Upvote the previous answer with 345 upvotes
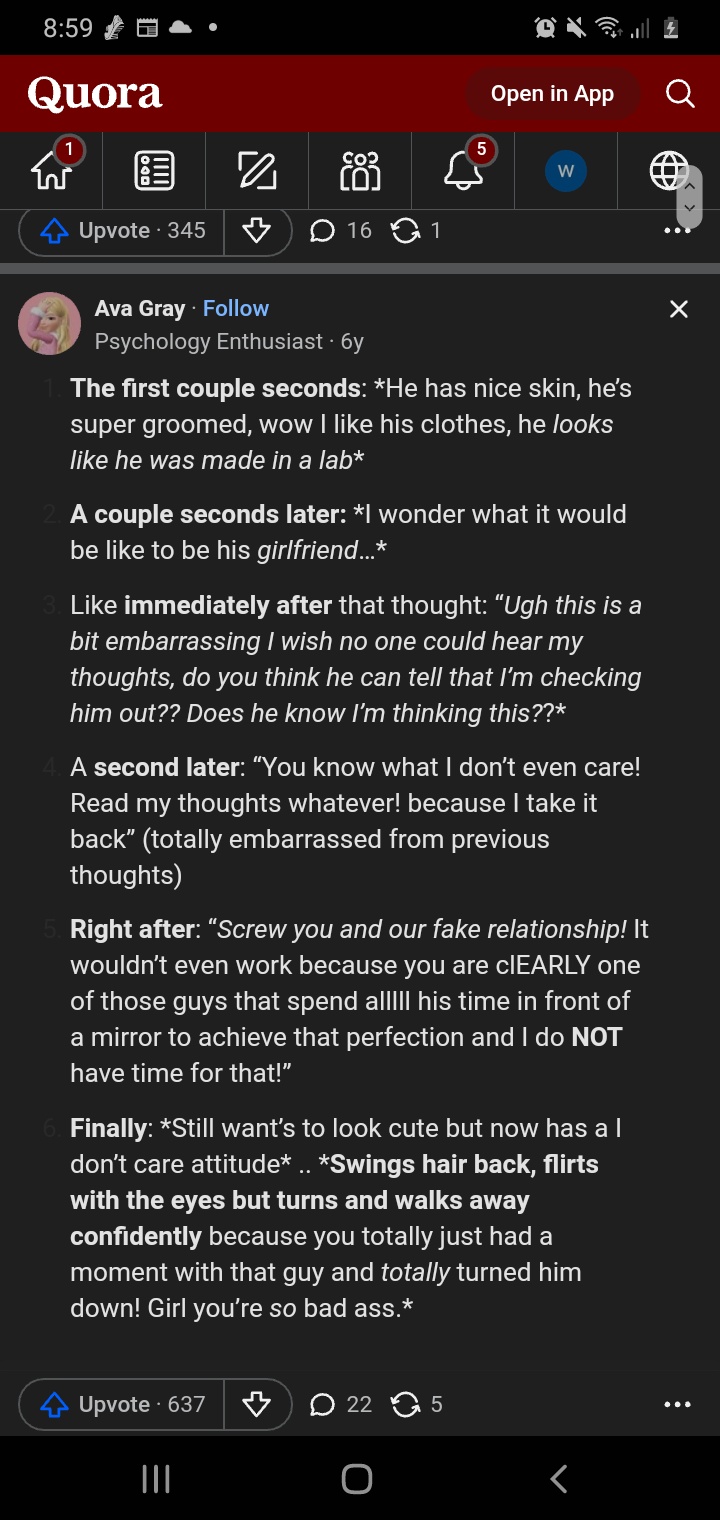720x1520 pixels. pos(121,230)
